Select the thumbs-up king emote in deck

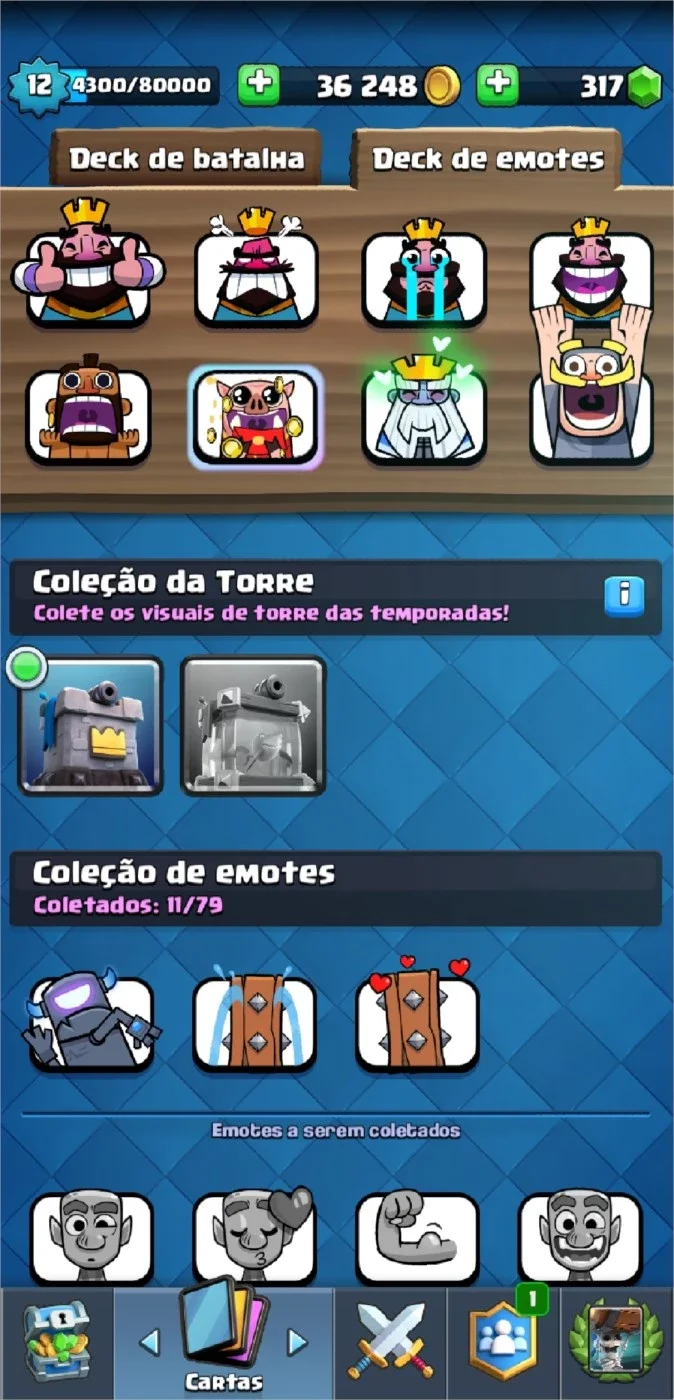[x=88, y=263]
